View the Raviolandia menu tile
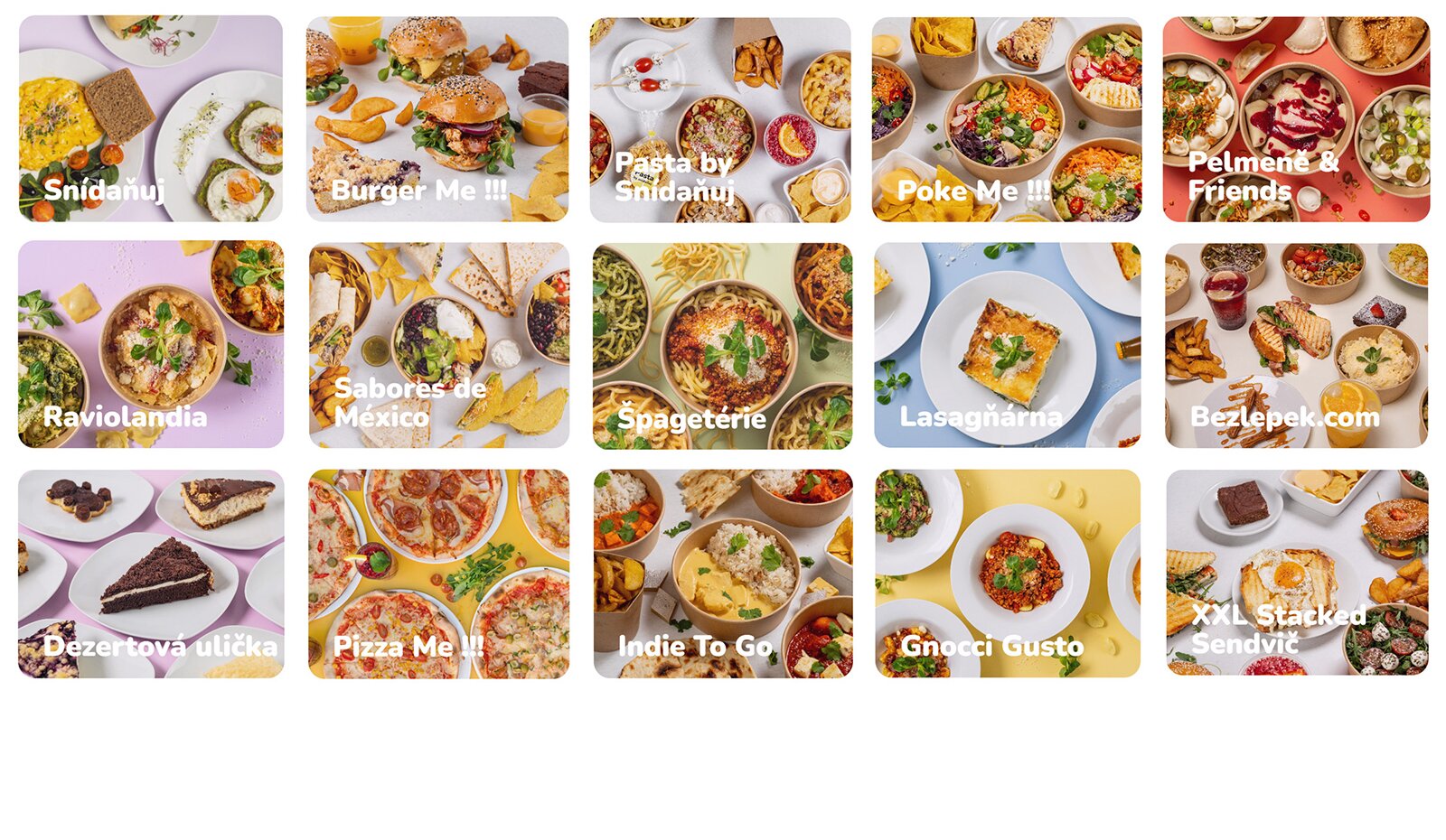Image resolution: width=1446 pixels, height=840 pixels. [150, 344]
